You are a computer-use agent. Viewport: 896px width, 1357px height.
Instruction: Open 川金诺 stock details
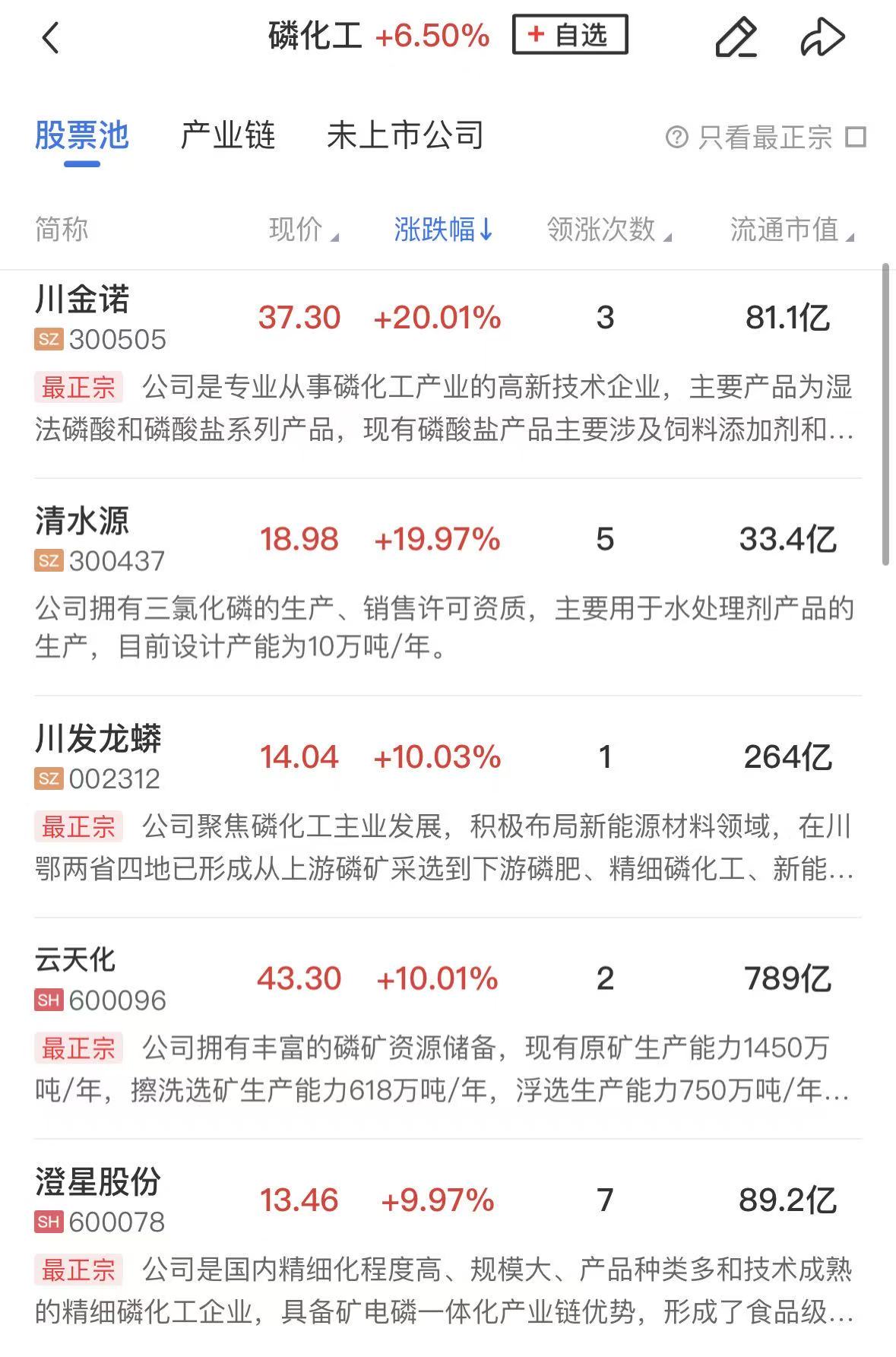click(82, 300)
